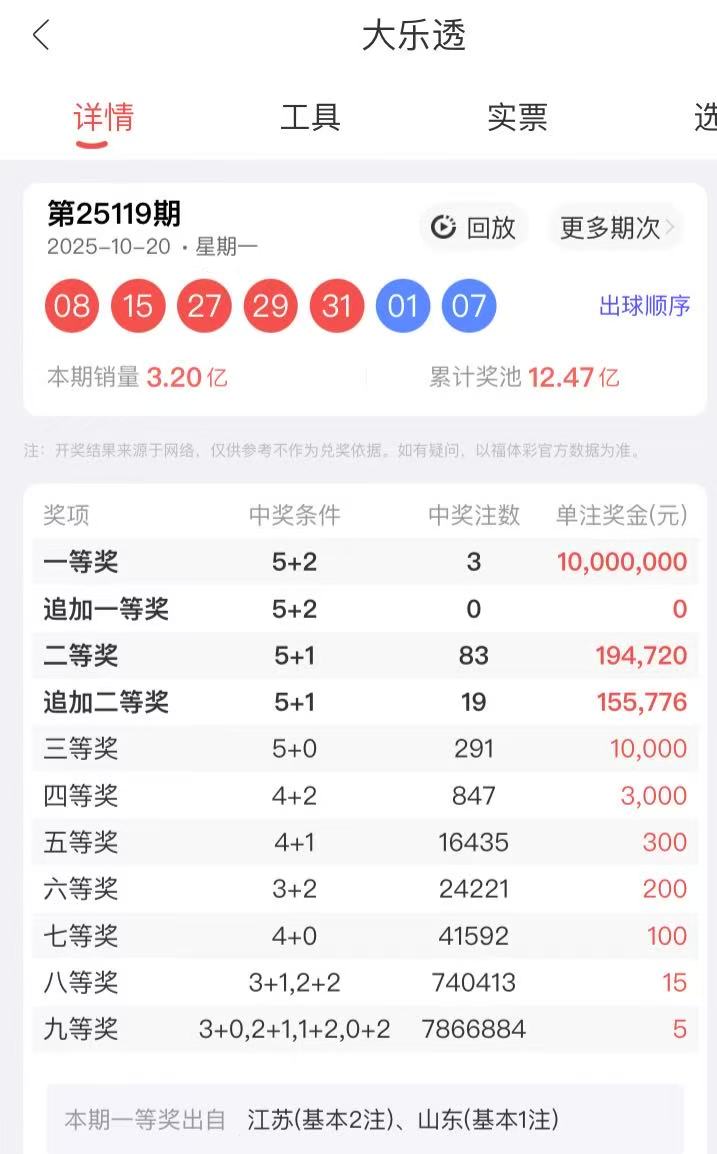717x1154 pixels.
Task: Switch to the 实票 tab
Action: tap(517, 117)
